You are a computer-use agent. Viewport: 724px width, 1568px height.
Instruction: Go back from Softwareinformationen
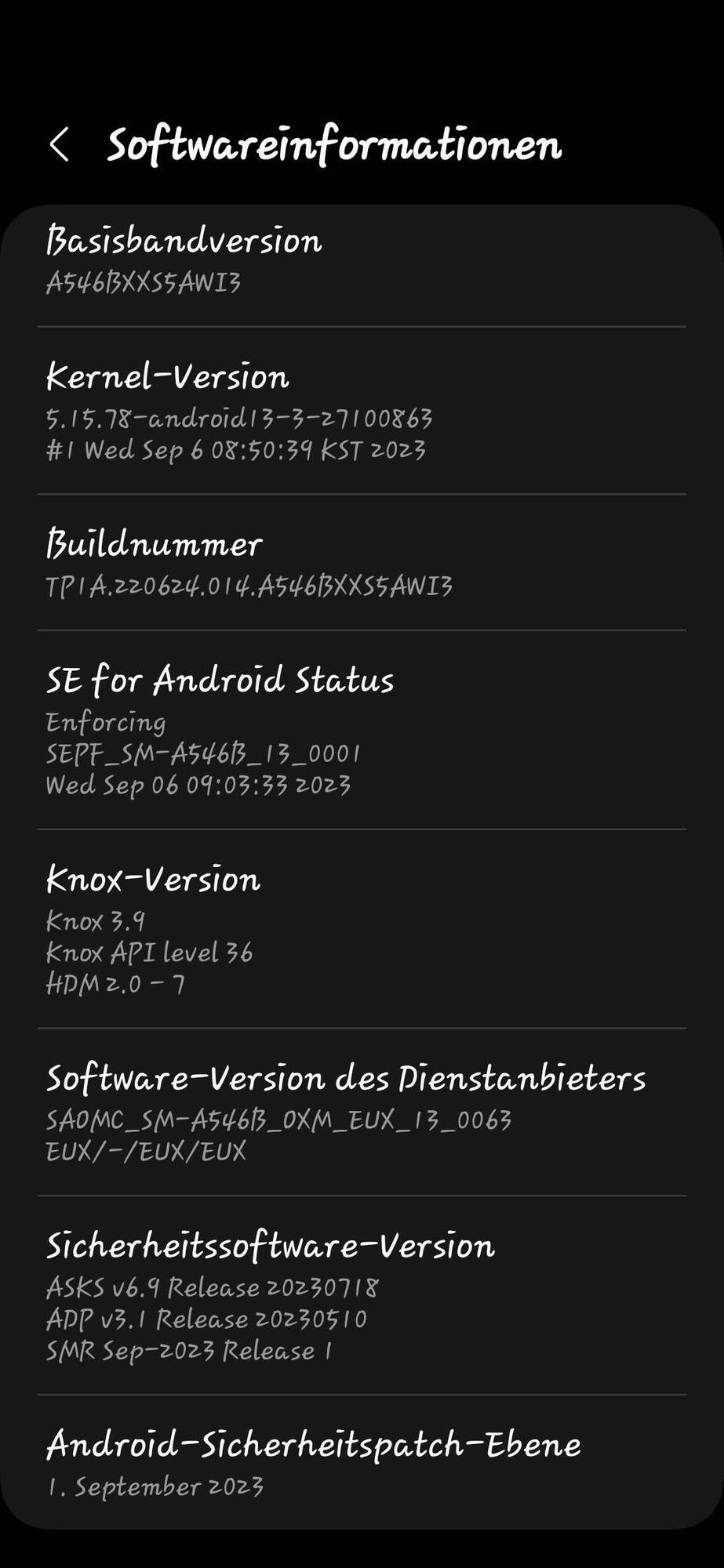click(60, 145)
